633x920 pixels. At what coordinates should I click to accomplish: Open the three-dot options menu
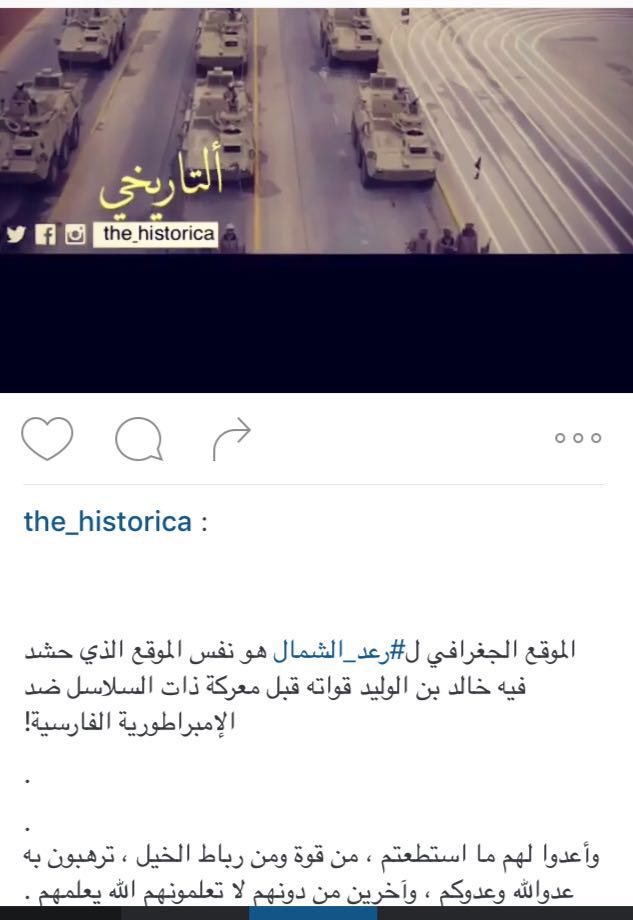[x=578, y=440]
